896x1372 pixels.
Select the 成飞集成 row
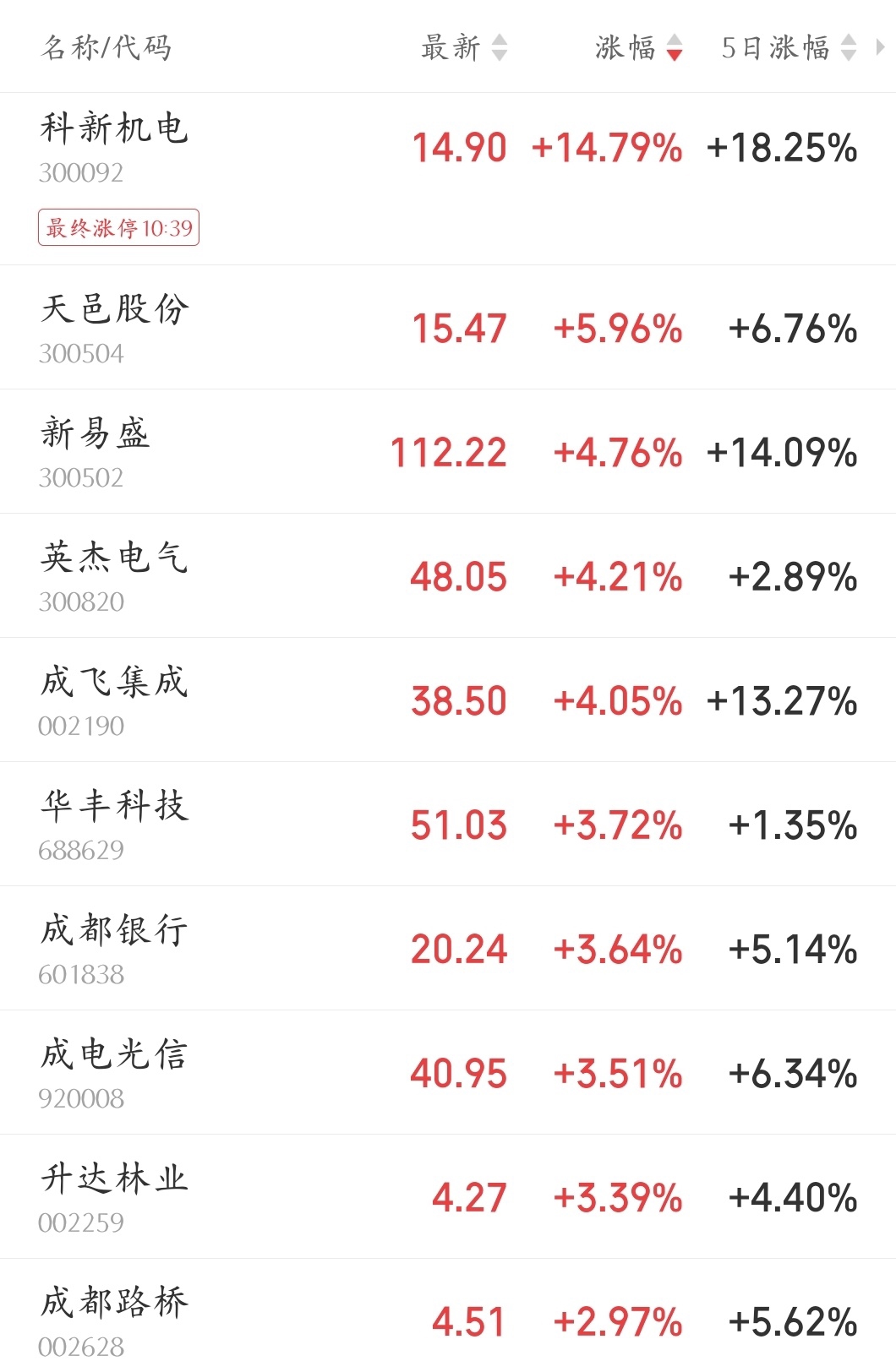coord(114,683)
